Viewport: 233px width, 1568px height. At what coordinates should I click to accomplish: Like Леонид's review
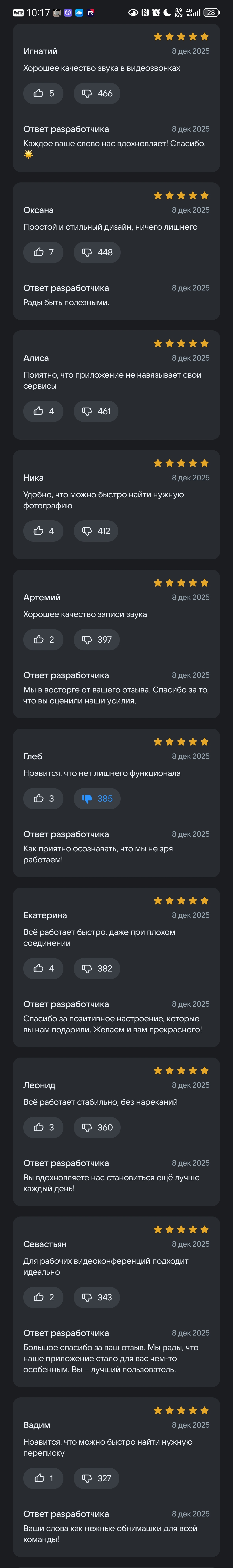43,1127
